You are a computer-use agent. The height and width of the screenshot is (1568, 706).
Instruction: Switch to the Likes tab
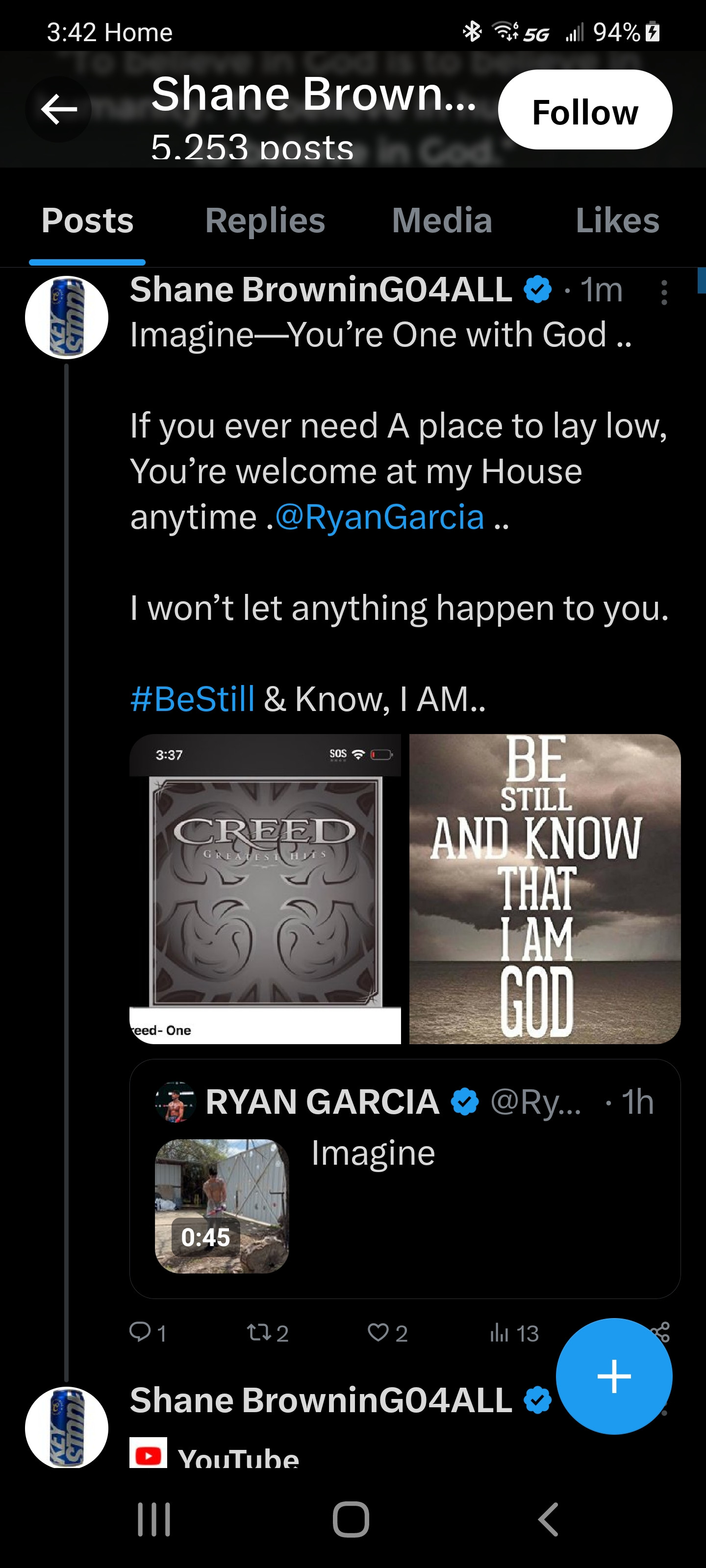(617, 220)
